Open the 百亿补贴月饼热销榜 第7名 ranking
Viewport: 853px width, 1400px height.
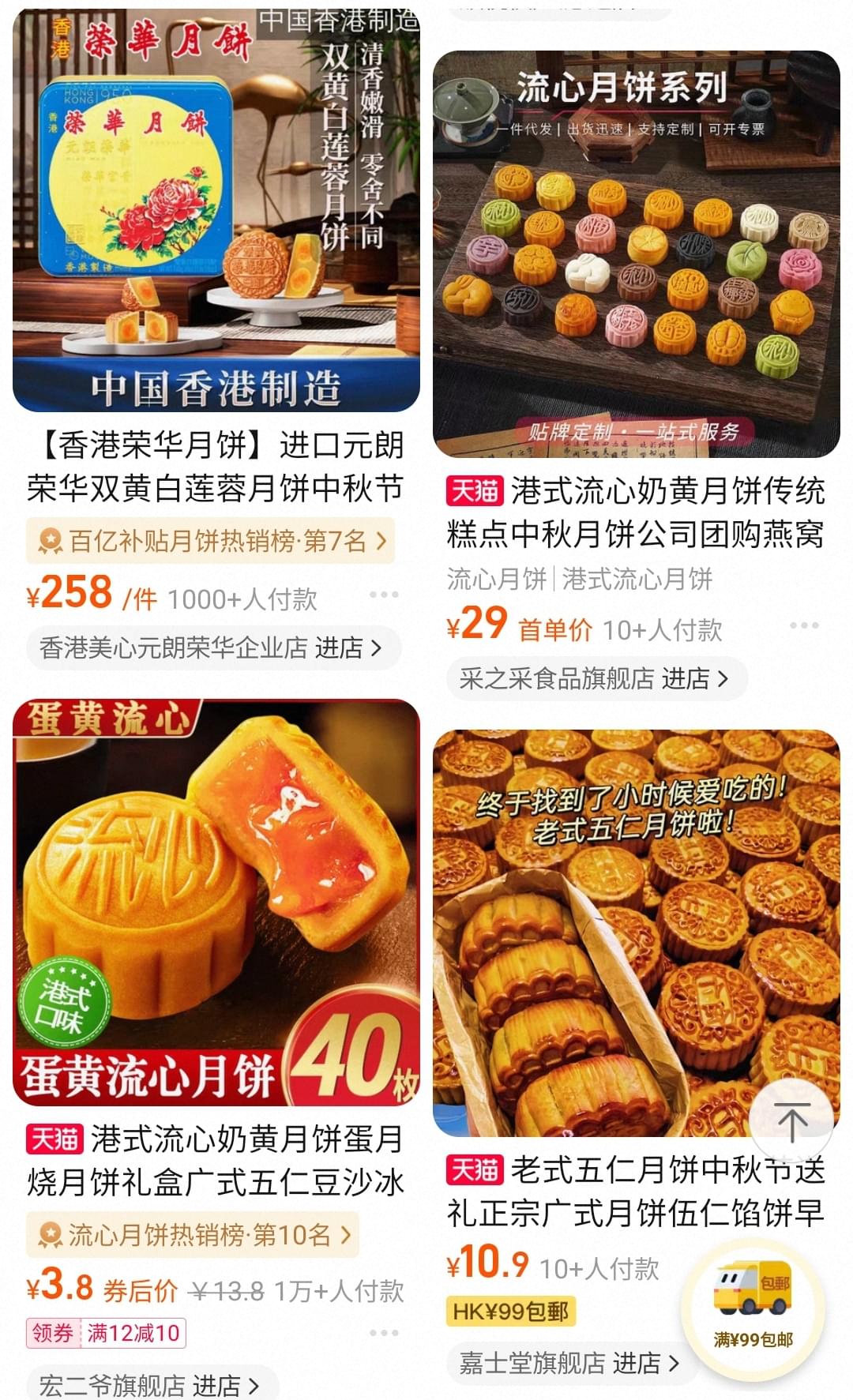(x=210, y=541)
